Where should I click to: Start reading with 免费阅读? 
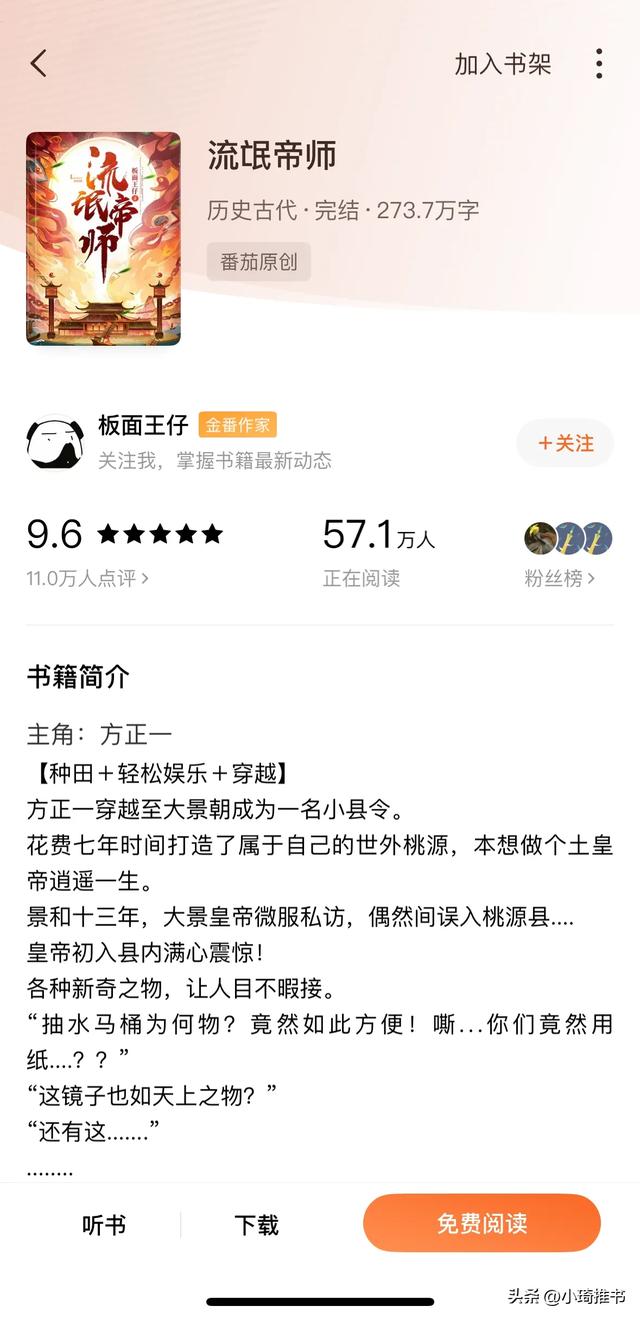481,1223
